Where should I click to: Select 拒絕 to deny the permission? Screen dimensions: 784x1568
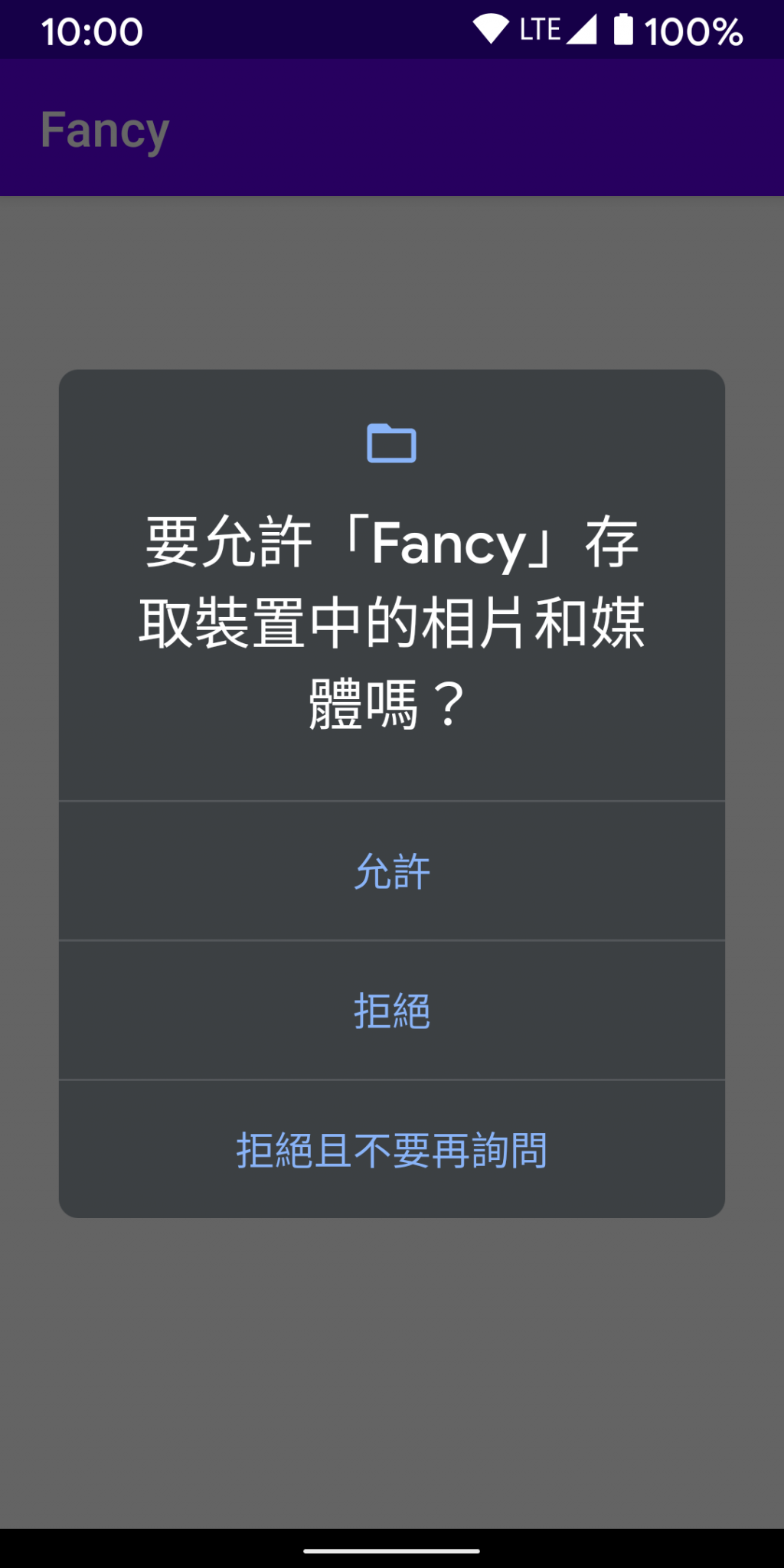[x=392, y=1011]
